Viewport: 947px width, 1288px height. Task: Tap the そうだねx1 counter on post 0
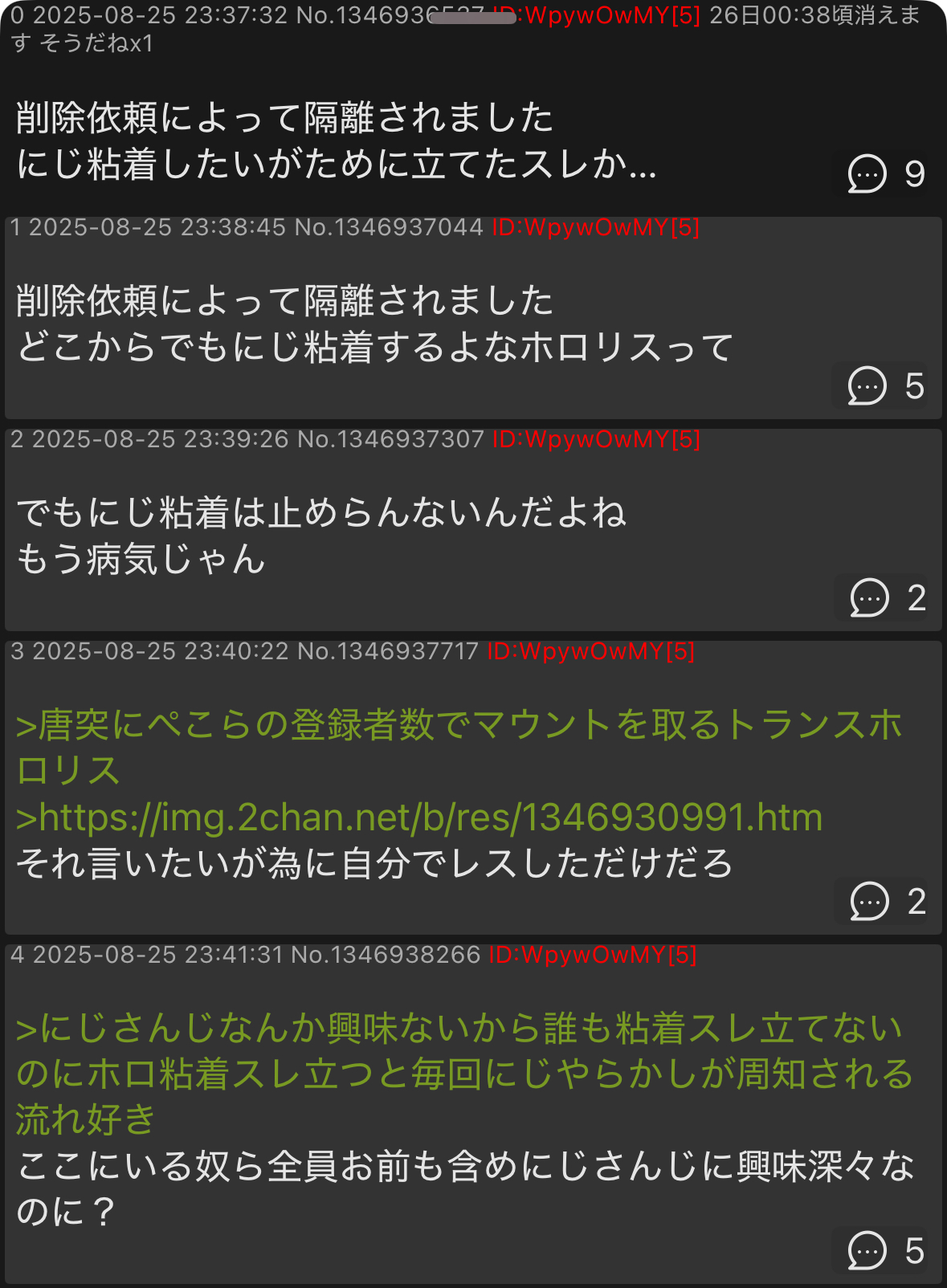96,43
